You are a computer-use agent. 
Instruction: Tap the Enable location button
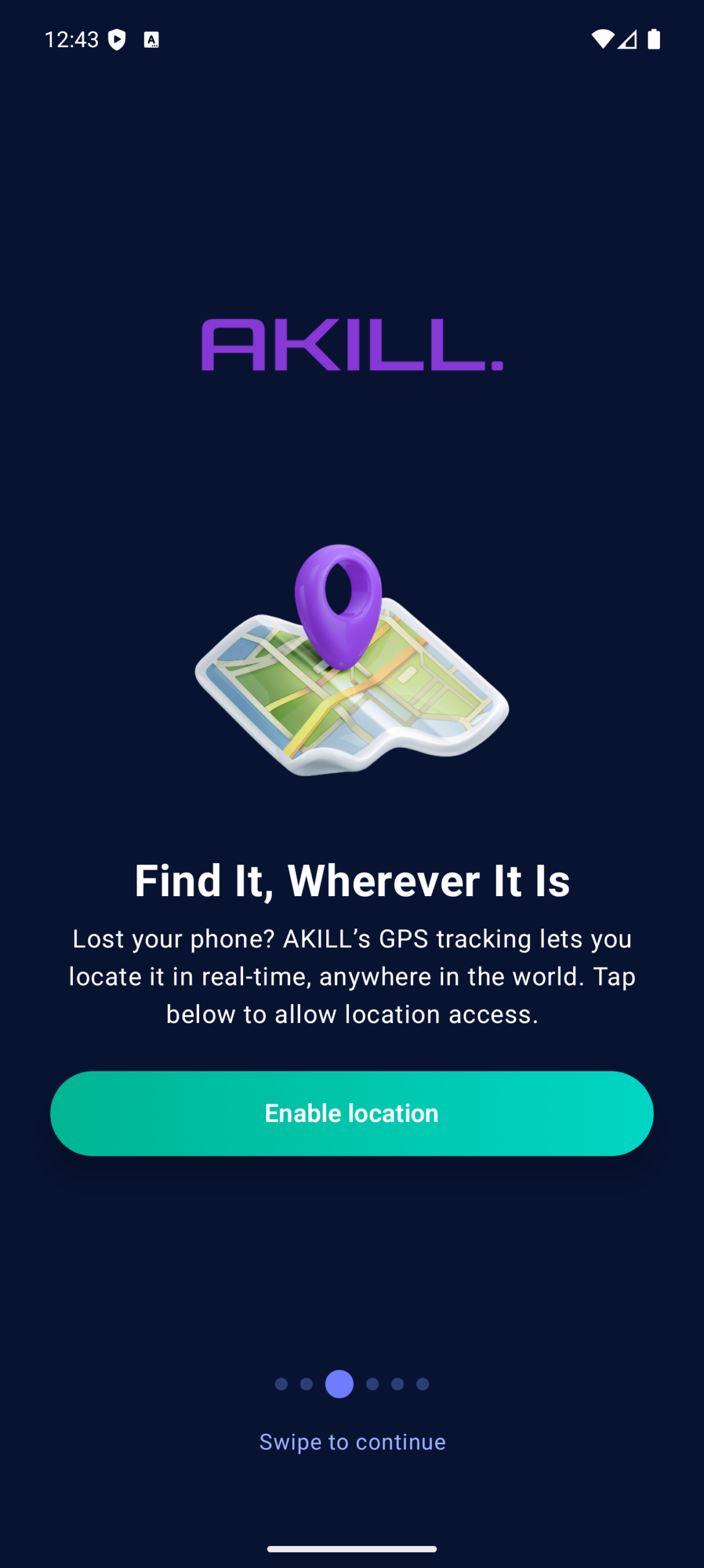(x=351, y=1113)
